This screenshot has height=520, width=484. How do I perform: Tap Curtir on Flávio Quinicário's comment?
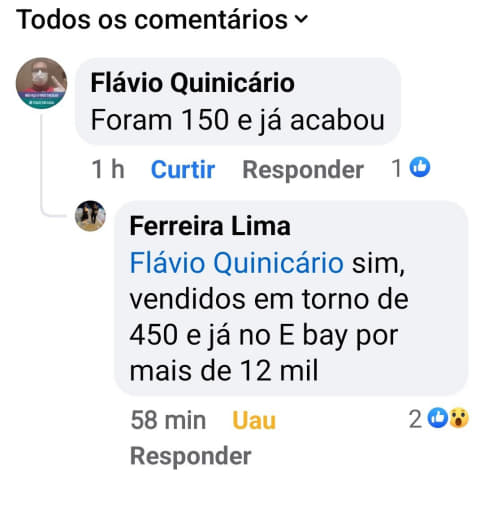click(183, 169)
